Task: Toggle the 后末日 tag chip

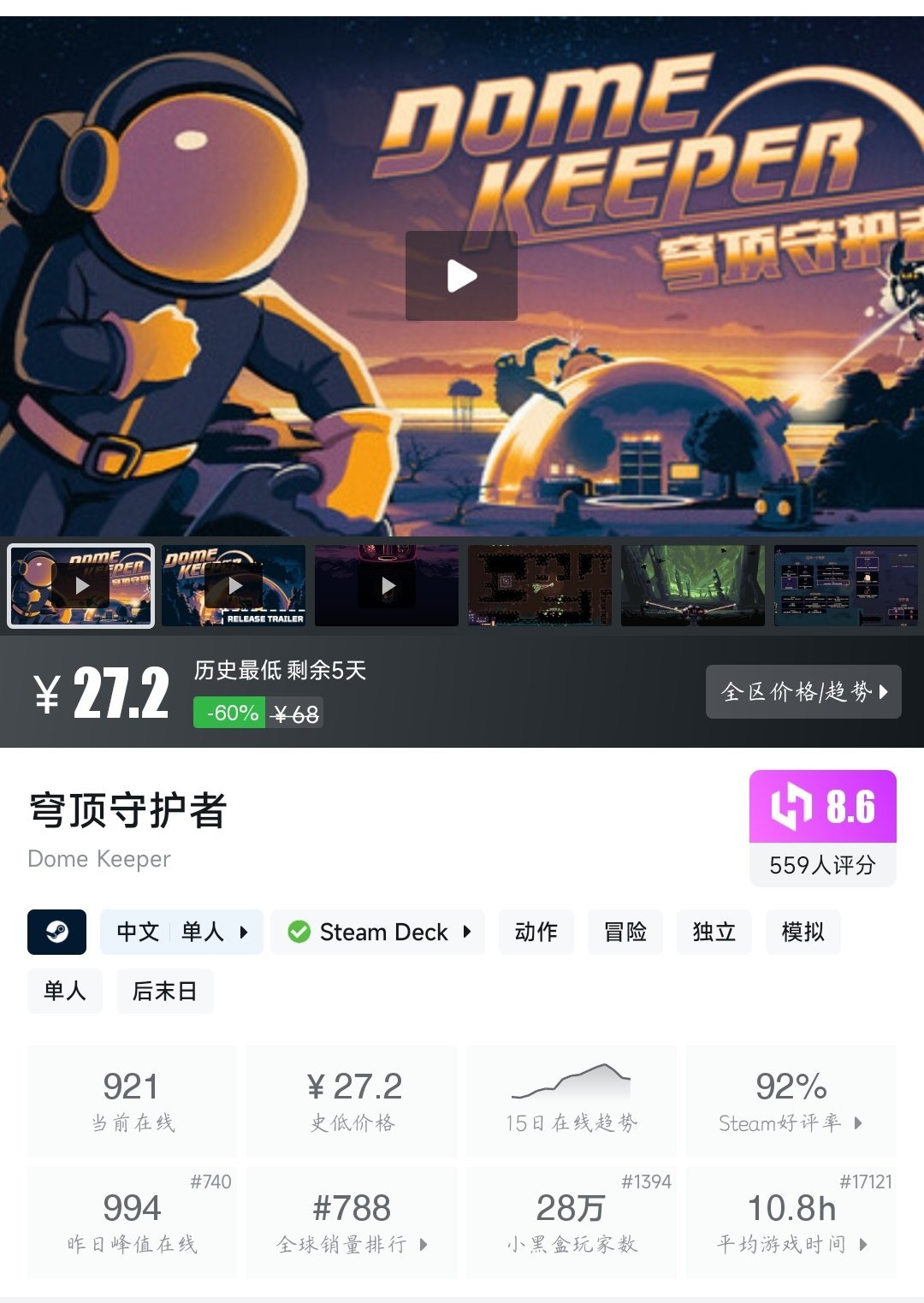Action: click(x=164, y=991)
